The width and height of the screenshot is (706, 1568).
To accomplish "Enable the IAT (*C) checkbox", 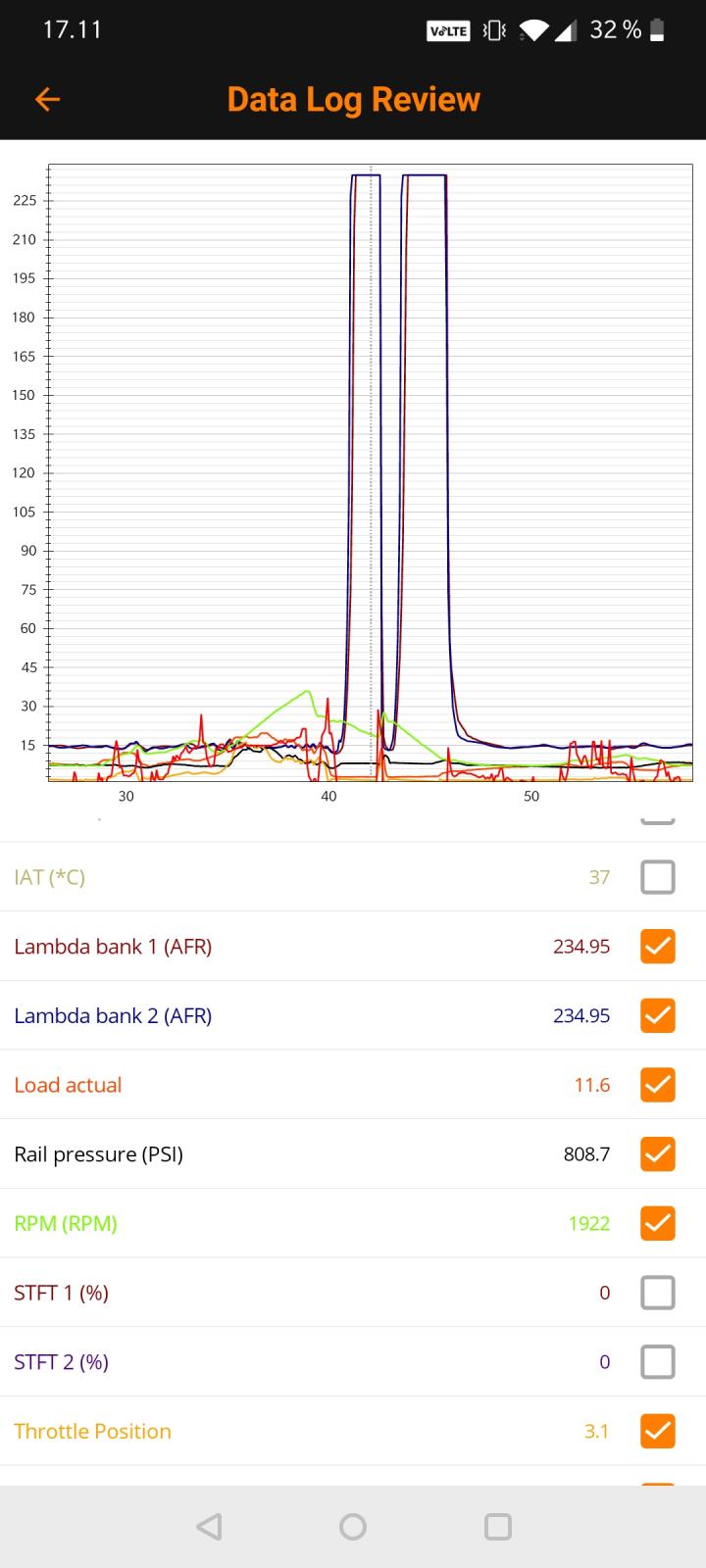I will (657, 877).
